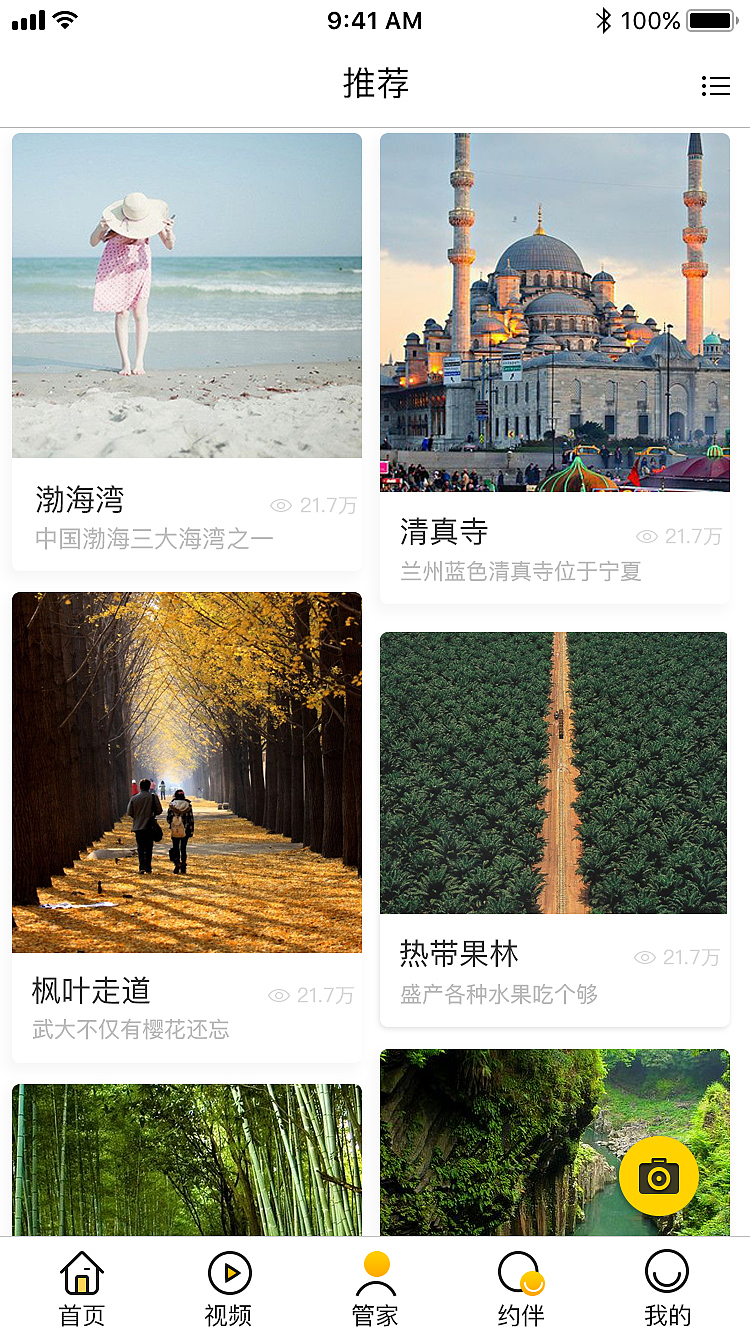Switch to the 约伴 tab

click(521, 1285)
